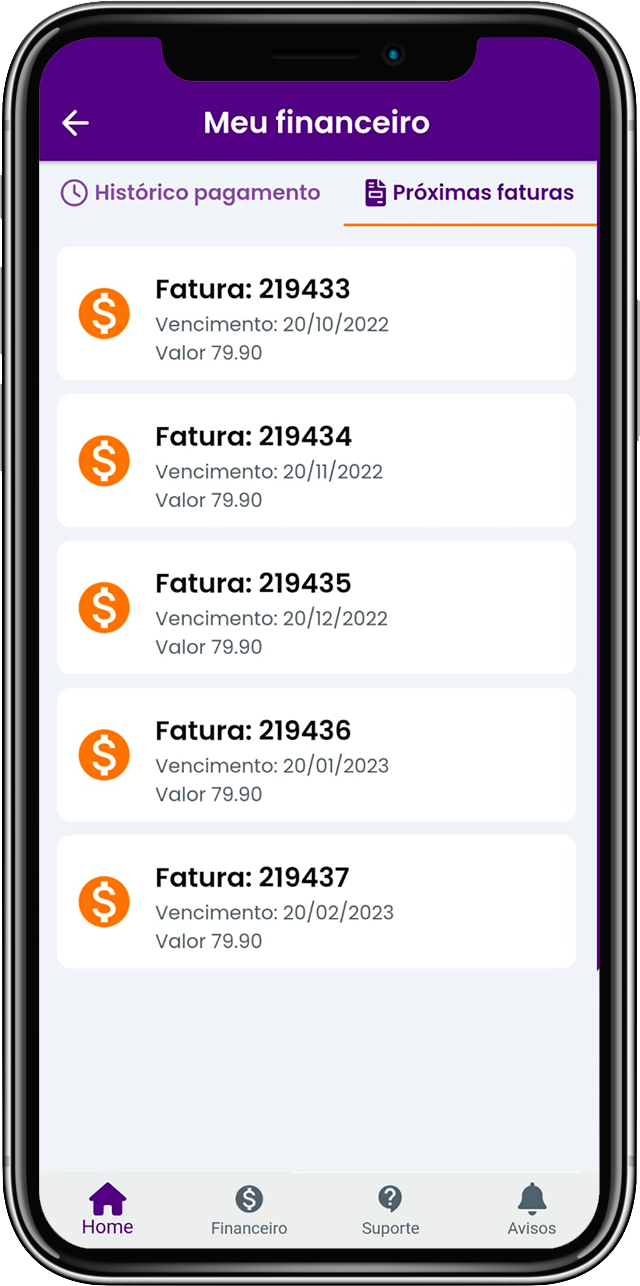View invoice Fatura 219435
This screenshot has width=640, height=1286.
316,607
